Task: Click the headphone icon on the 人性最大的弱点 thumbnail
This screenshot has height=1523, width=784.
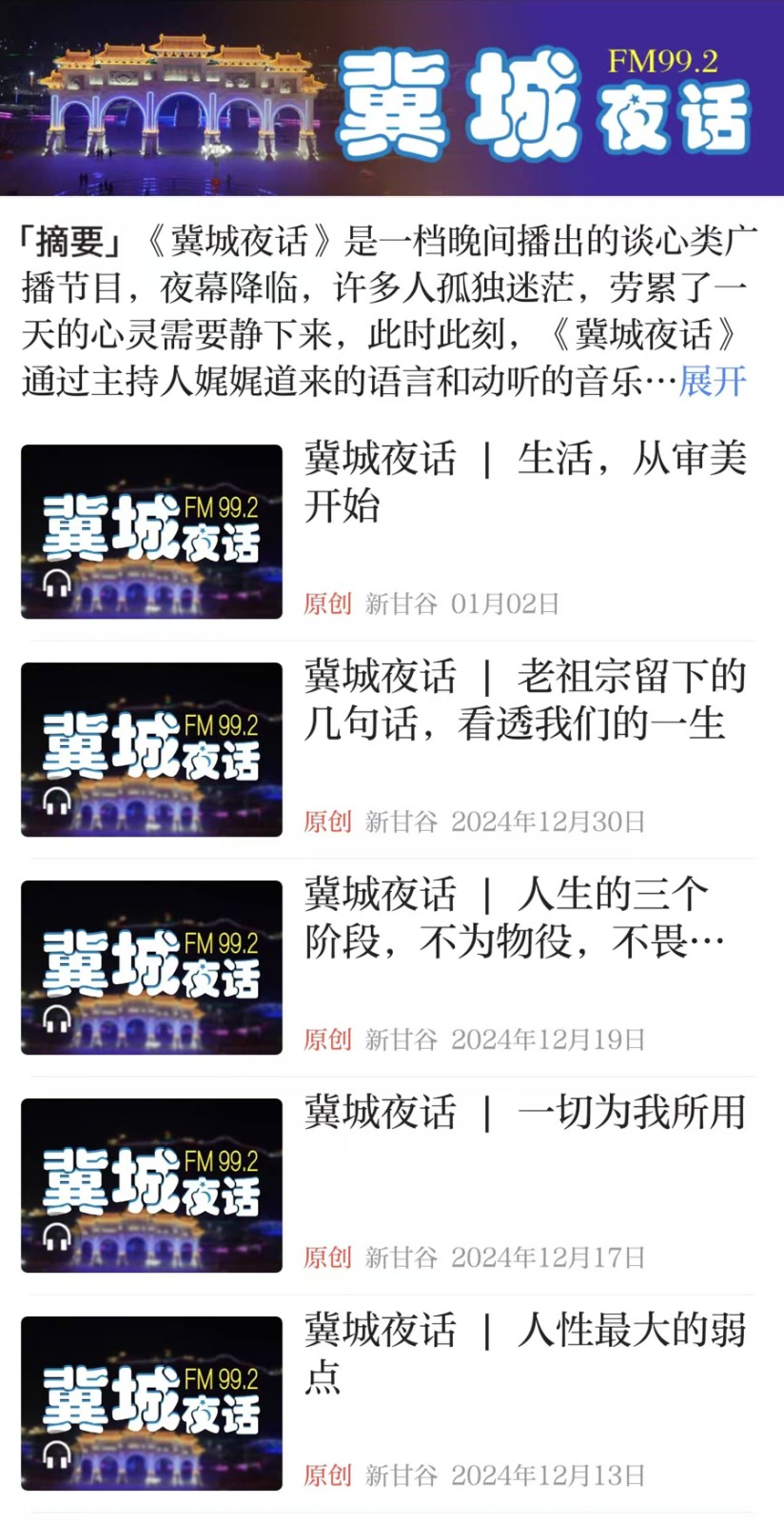Action: pyautogui.click(x=58, y=1454)
